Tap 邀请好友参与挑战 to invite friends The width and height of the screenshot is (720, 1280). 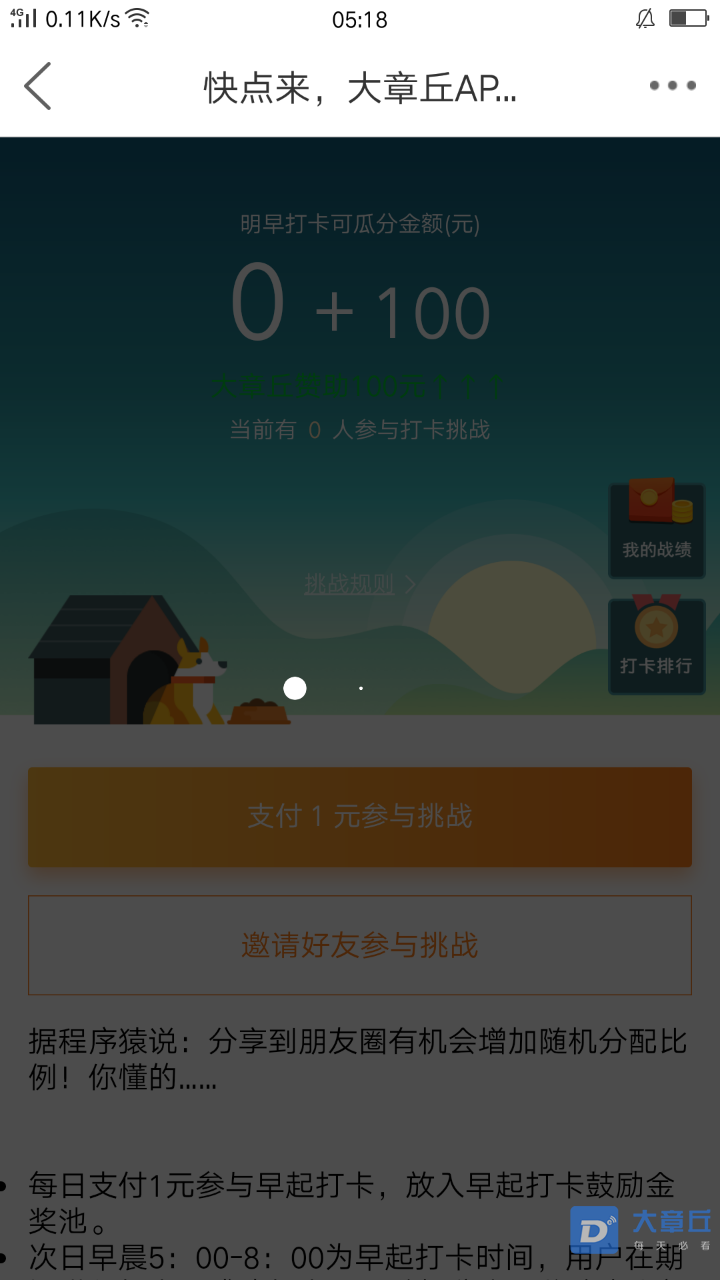coord(360,945)
